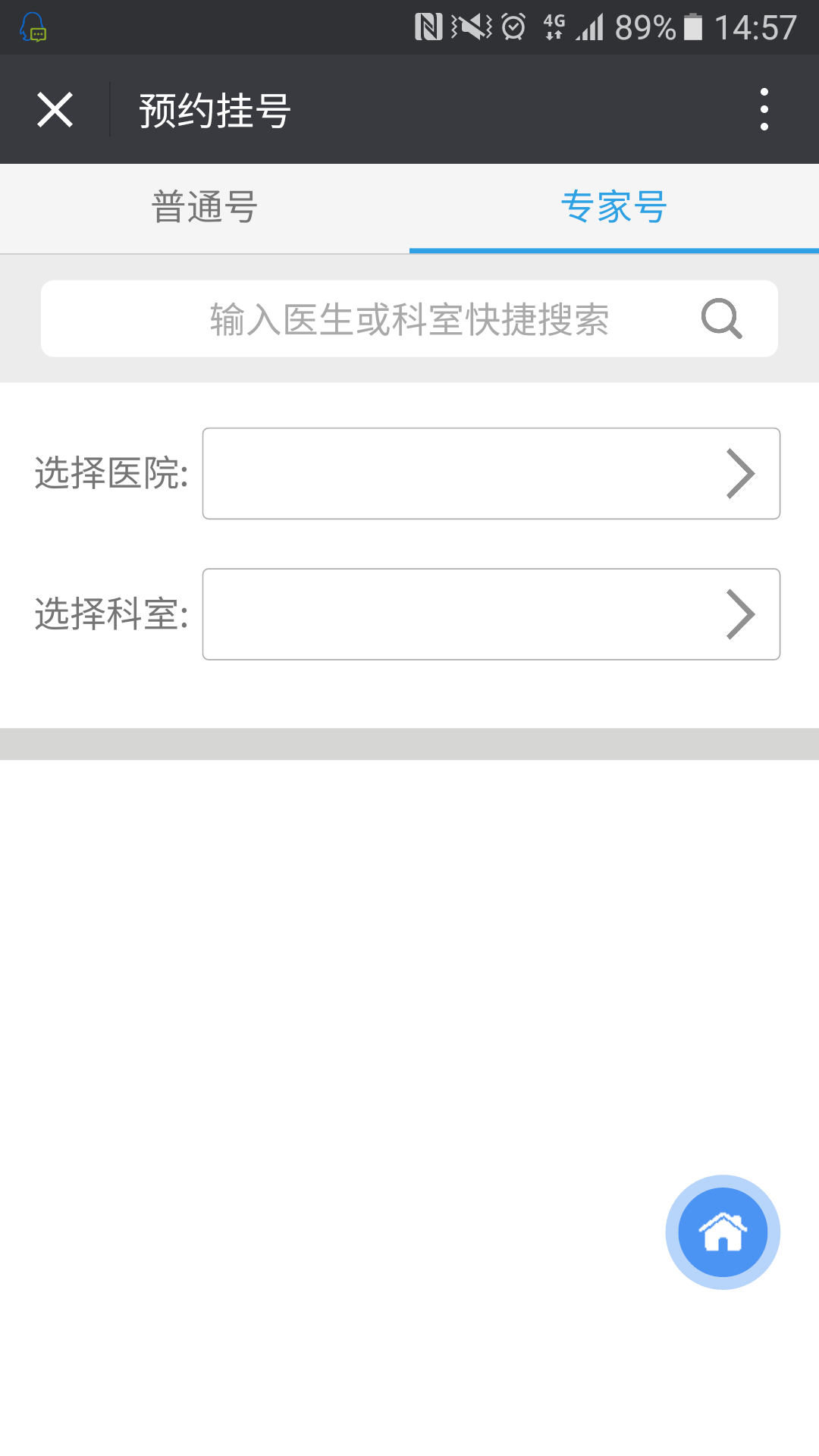
Task: Tap the QQ notification icon in status bar
Action: tap(32, 28)
